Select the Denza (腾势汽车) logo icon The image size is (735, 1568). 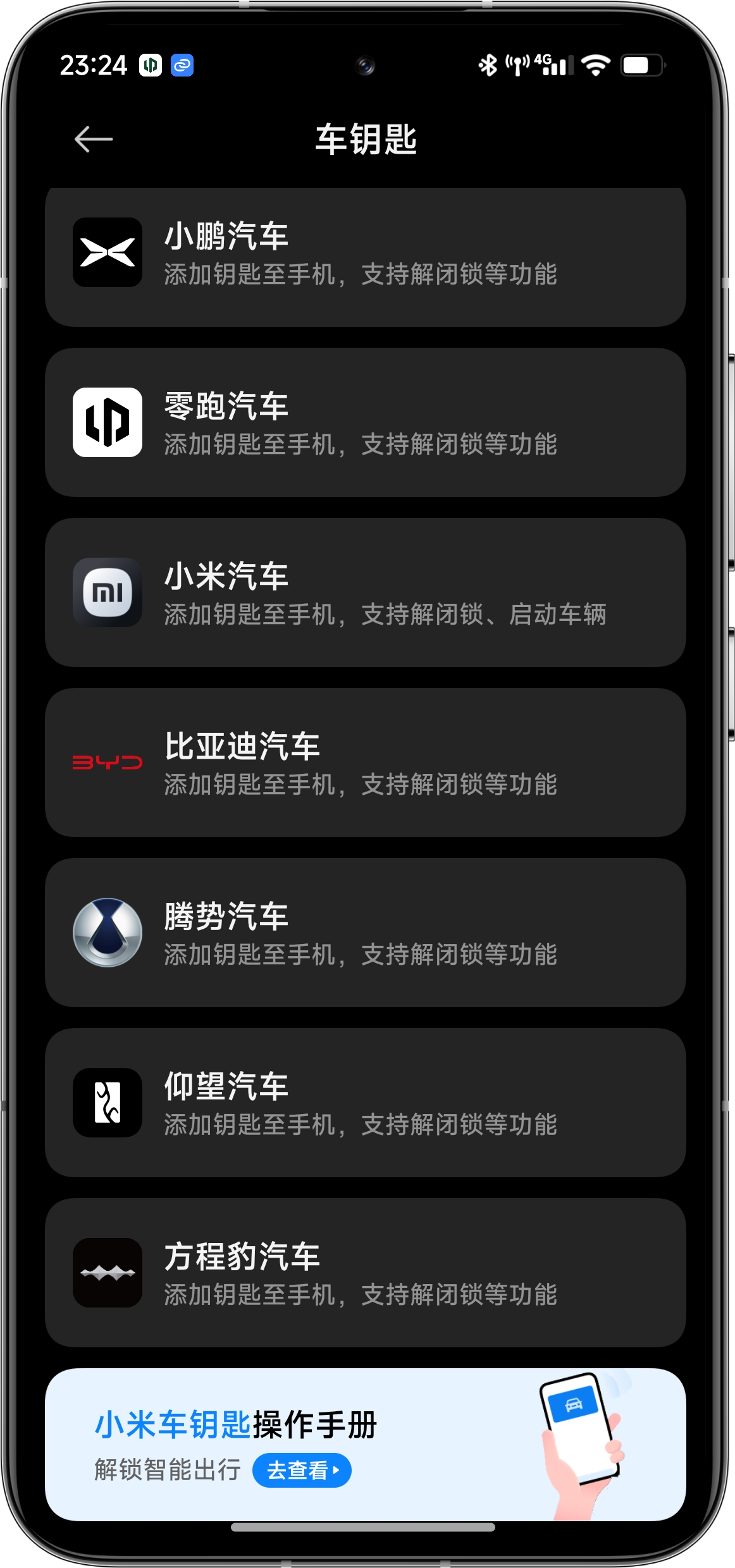pos(108,931)
